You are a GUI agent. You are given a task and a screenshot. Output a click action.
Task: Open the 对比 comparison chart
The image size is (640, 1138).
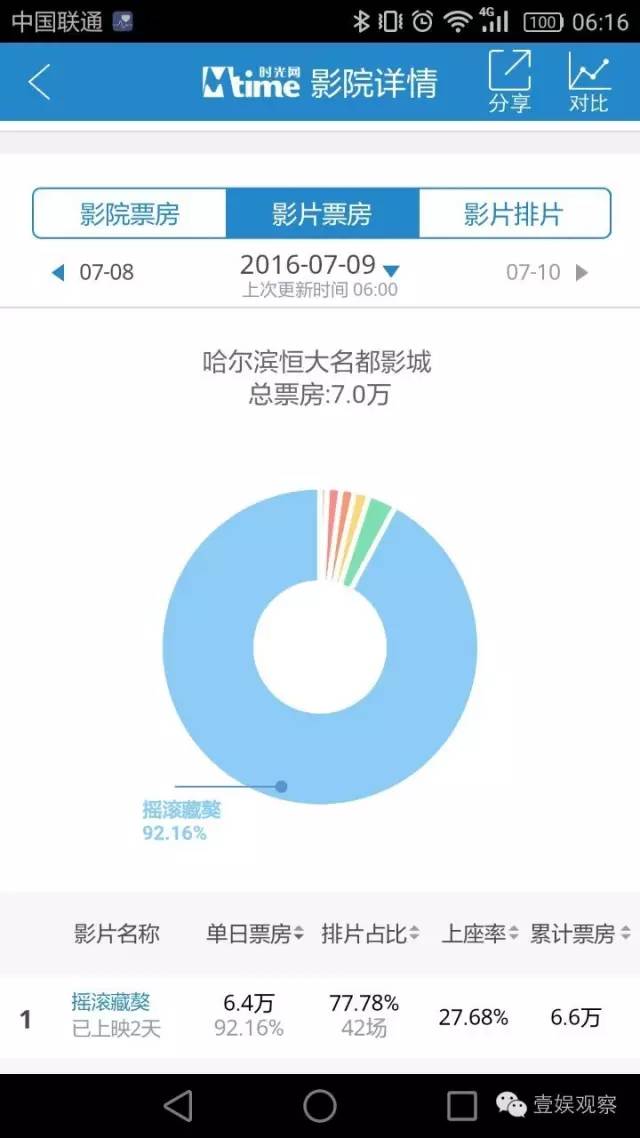[588, 81]
